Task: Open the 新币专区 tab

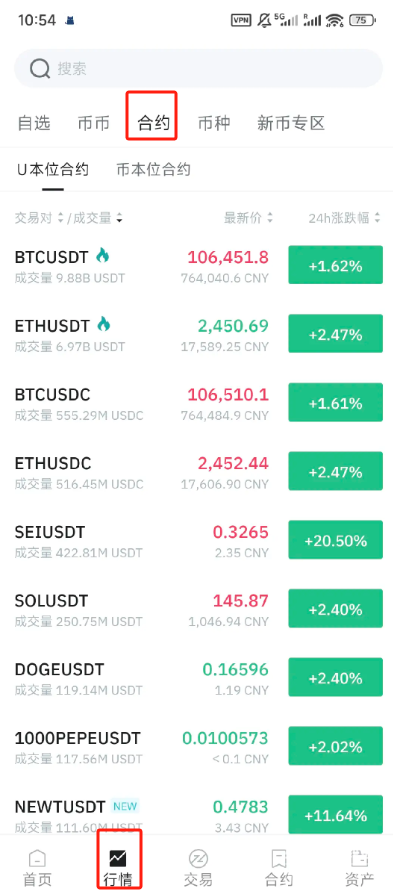Action: coord(291,123)
